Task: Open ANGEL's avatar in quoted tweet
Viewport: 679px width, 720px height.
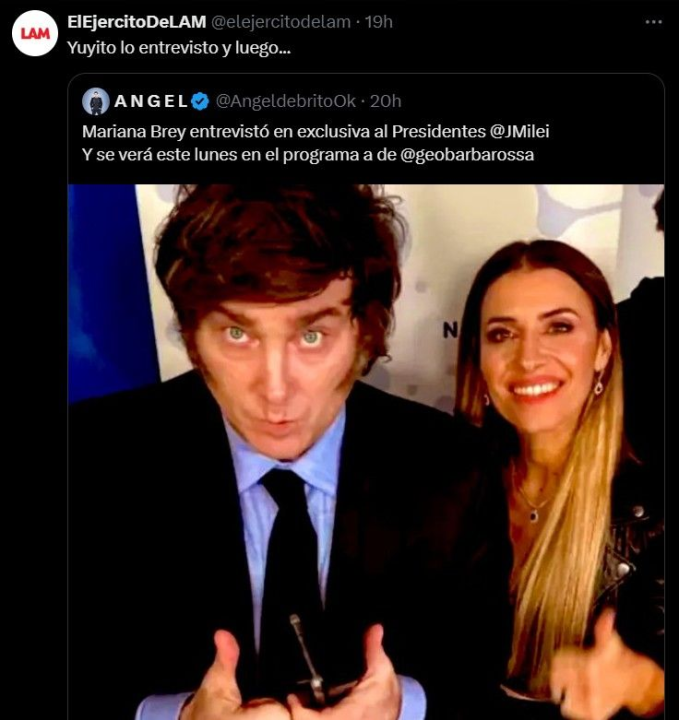Action: (x=95, y=101)
